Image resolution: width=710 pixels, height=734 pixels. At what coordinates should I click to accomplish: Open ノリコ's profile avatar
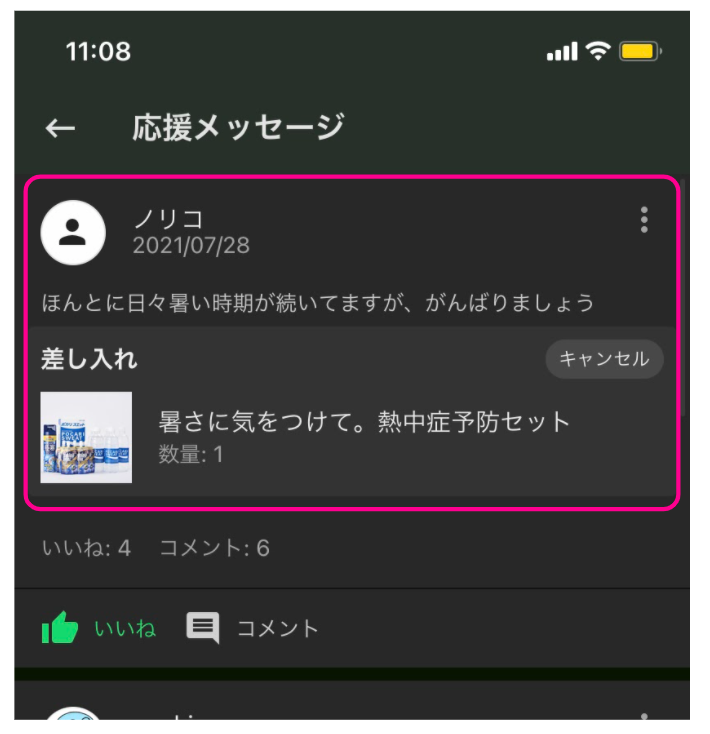point(72,233)
